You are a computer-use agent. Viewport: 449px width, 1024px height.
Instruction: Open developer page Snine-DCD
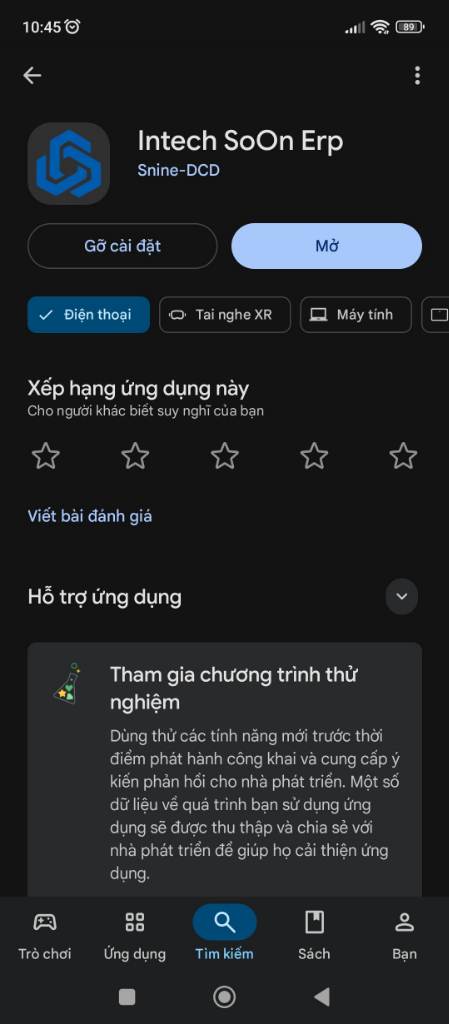click(x=178, y=170)
